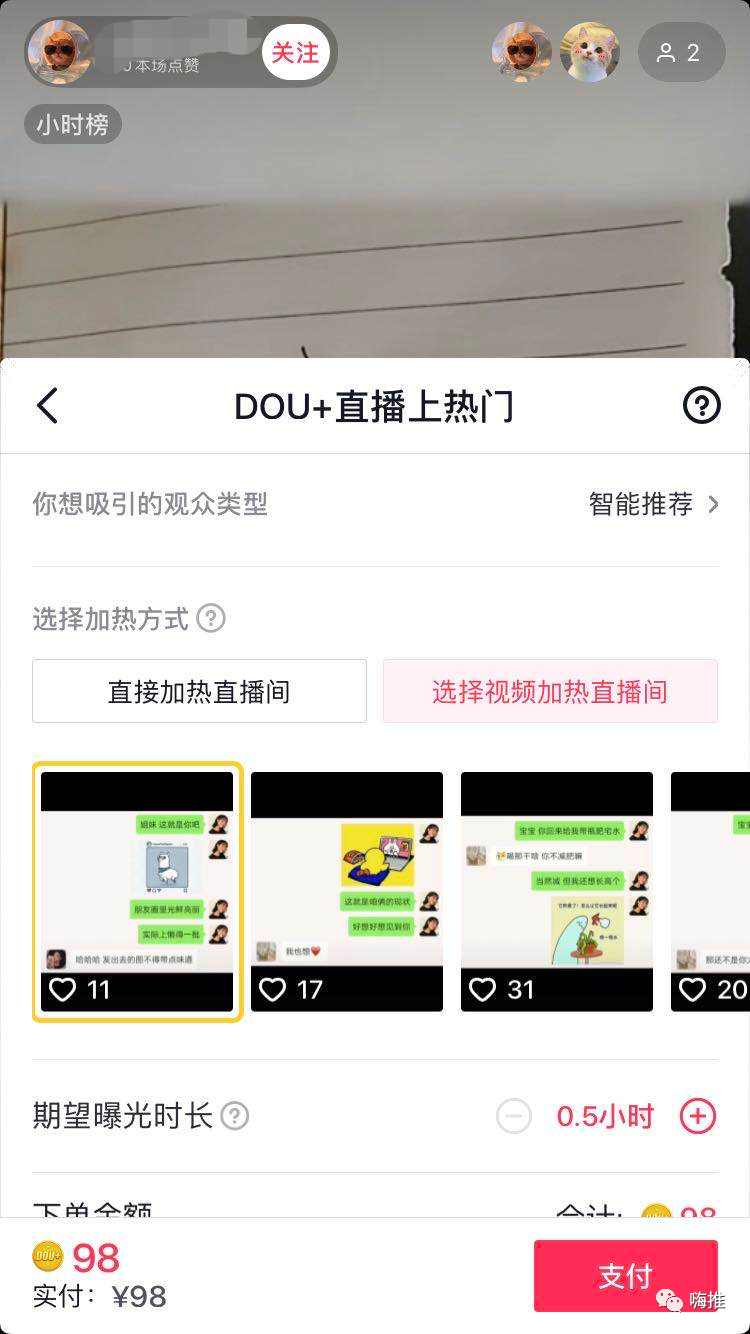750x1334 pixels.
Task: Choose the video with 11 likes
Action: click(x=137, y=891)
